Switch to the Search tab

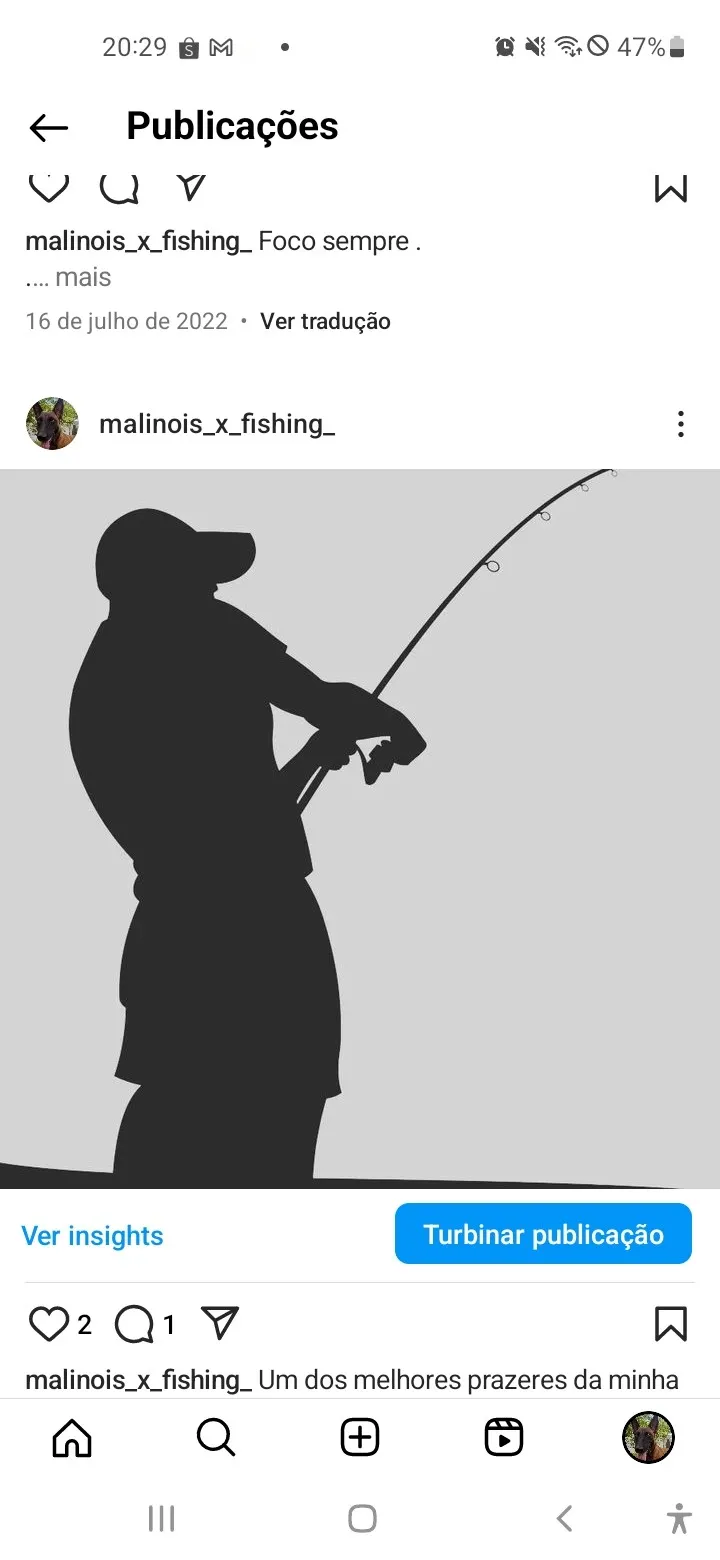tap(216, 1438)
